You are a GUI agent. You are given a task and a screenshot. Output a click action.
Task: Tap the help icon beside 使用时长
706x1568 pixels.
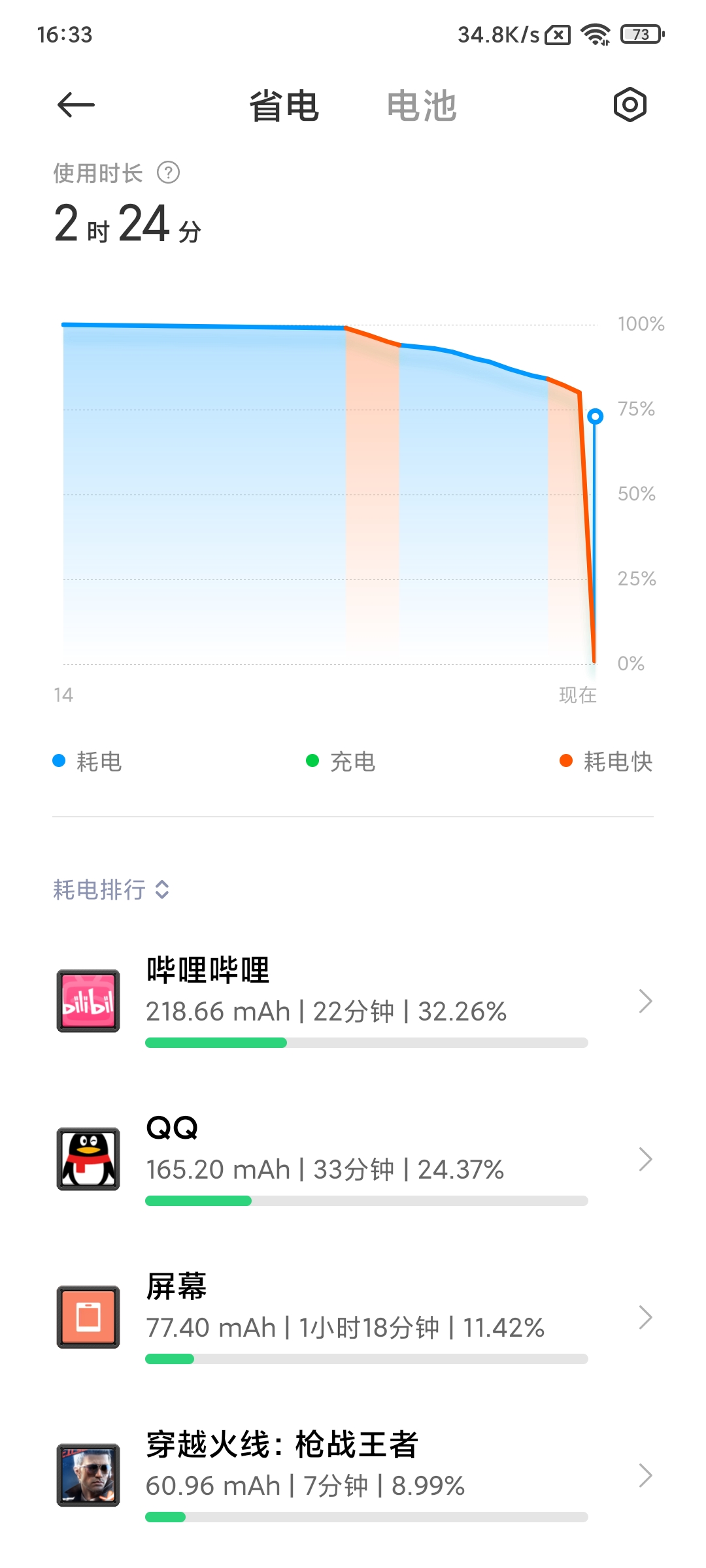pos(169,173)
